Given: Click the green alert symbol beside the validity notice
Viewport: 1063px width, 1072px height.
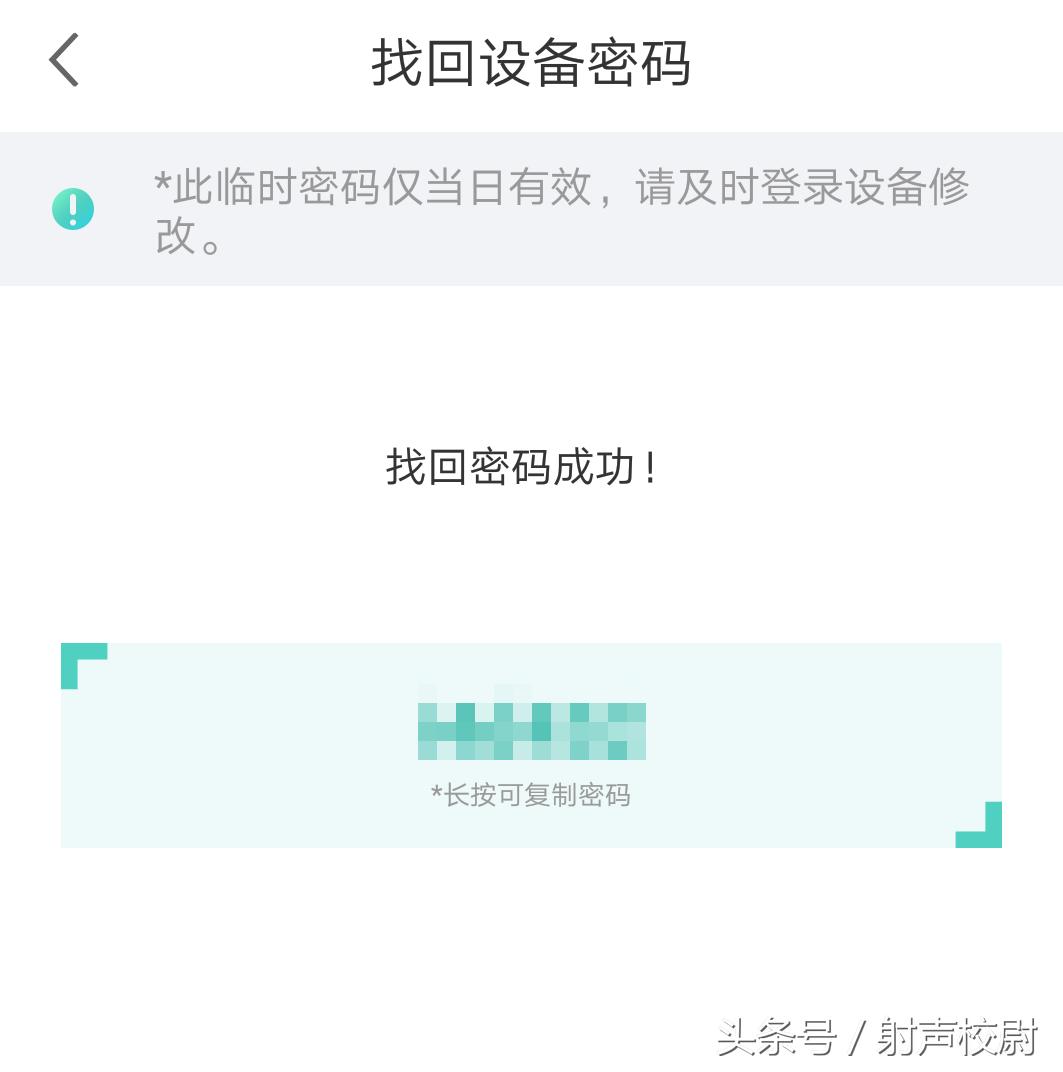Looking at the screenshot, I should (x=71, y=208).
